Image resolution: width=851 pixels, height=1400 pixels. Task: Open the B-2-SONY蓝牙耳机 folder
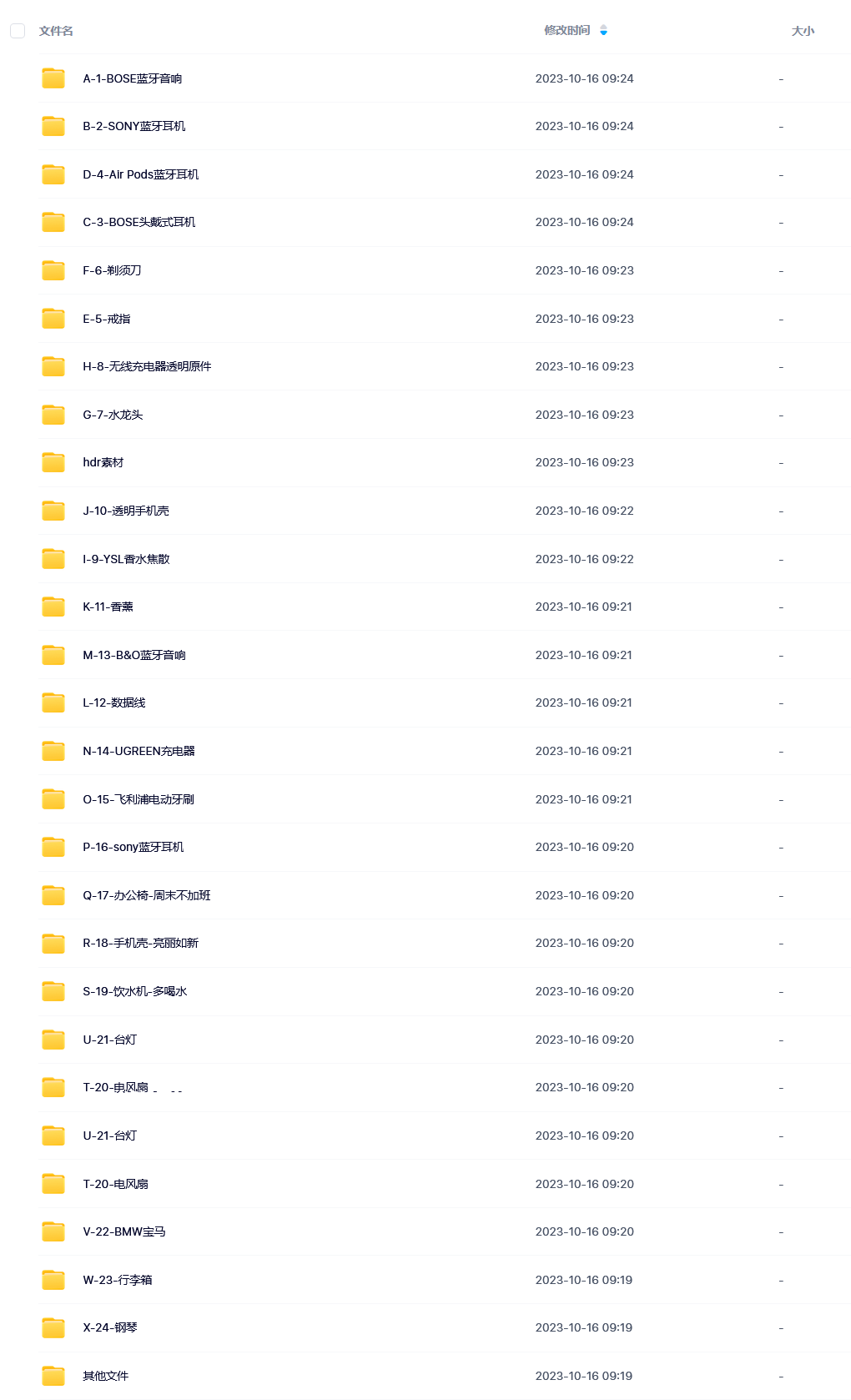pos(134,126)
